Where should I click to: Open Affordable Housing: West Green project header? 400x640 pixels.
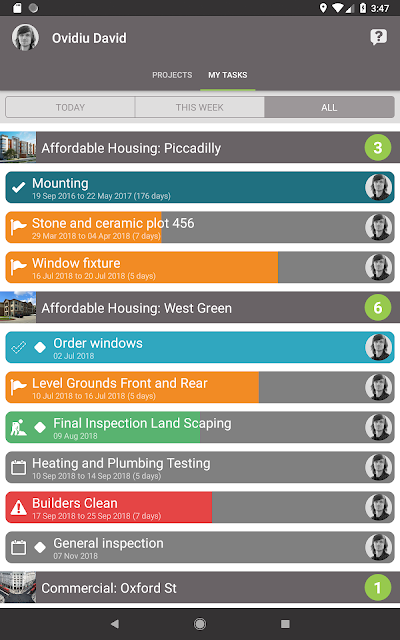click(200, 307)
